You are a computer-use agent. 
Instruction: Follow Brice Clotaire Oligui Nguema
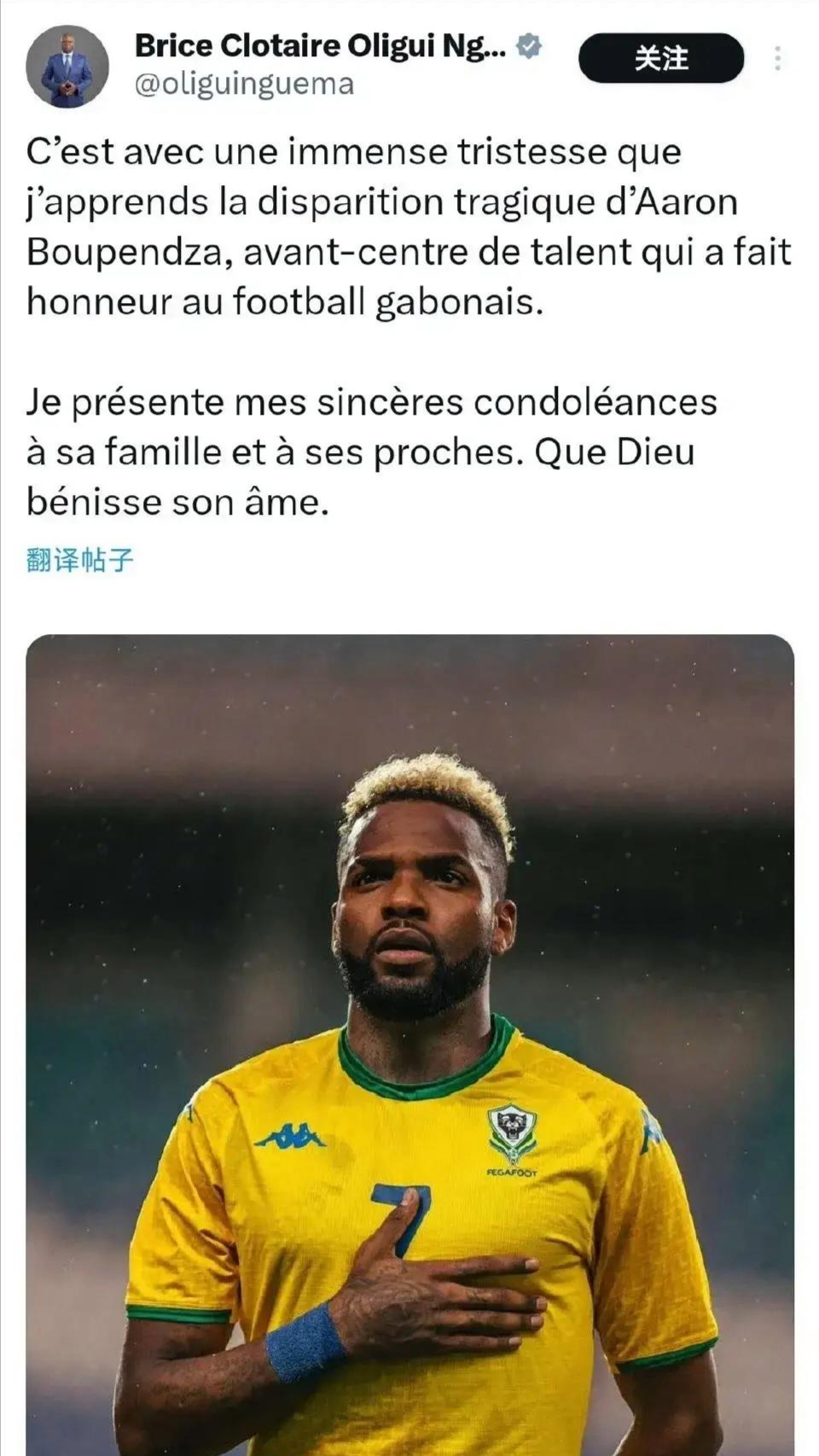pos(660,58)
